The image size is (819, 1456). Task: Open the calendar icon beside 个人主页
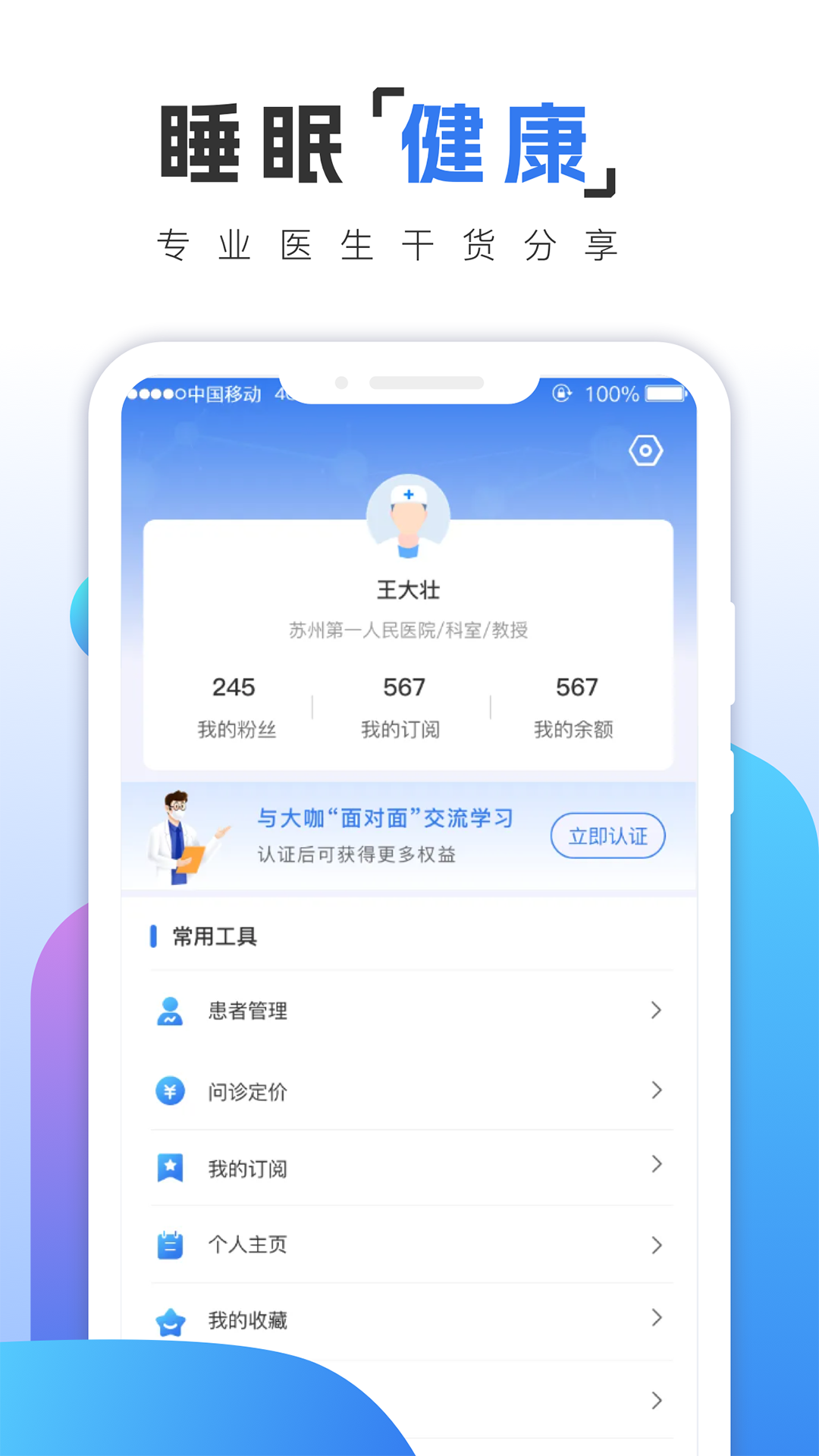[170, 1244]
